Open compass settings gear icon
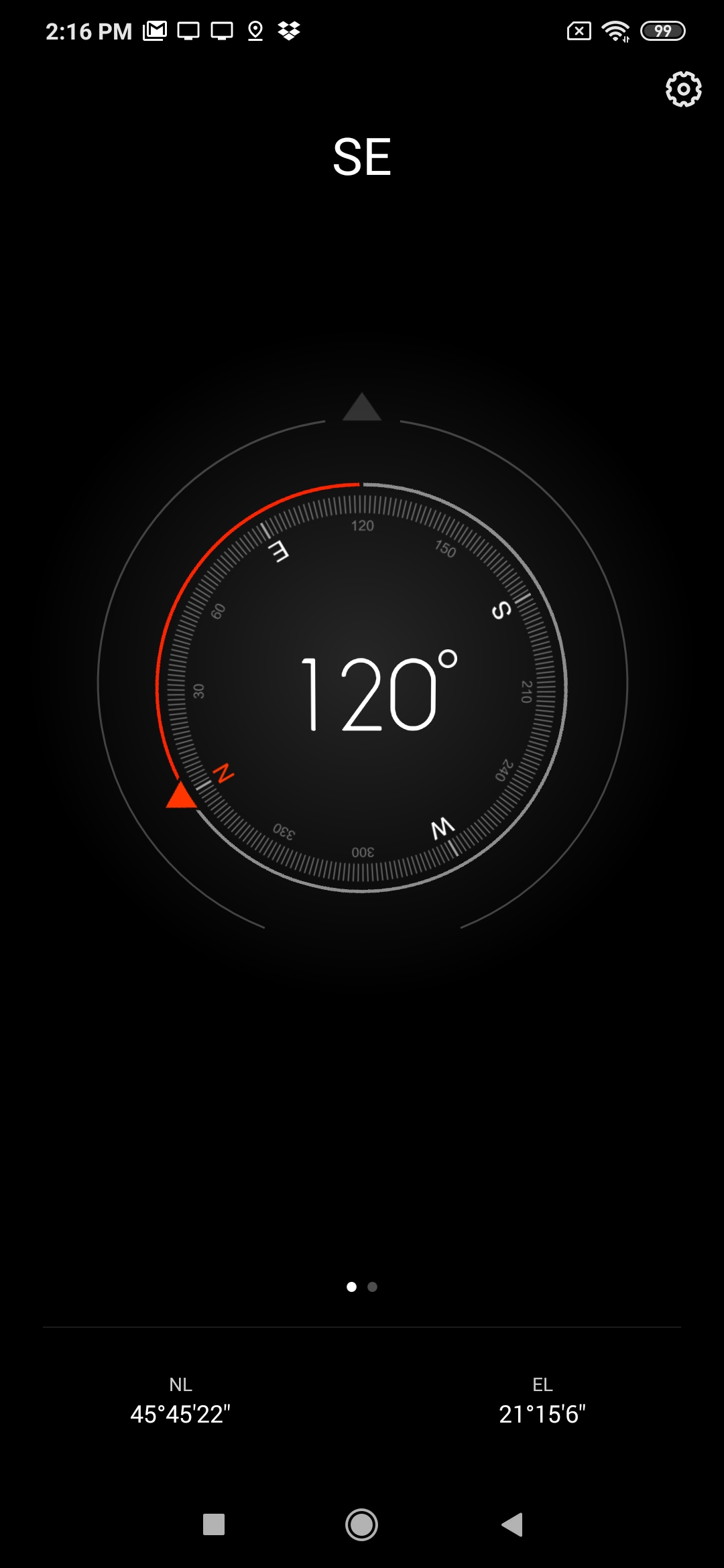 [683, 89]
